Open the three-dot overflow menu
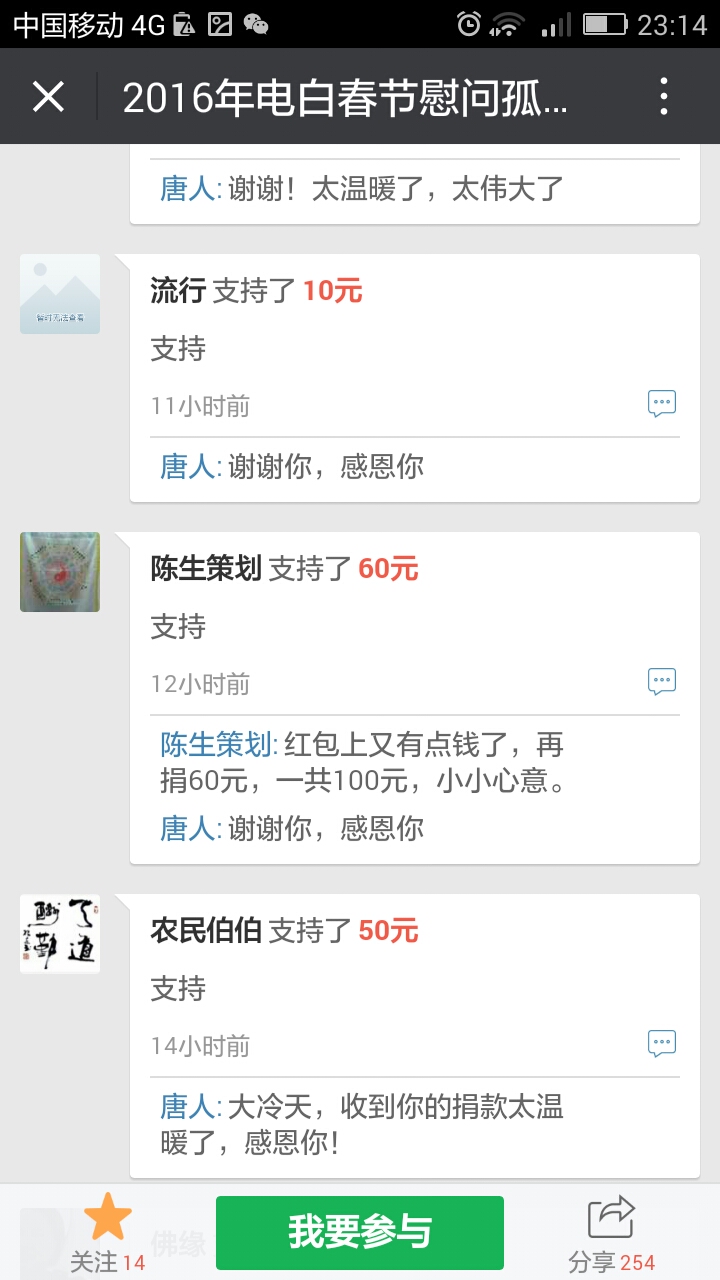Image resolution: width=720 pixels, height=1280 pixels. coord(664,97)
